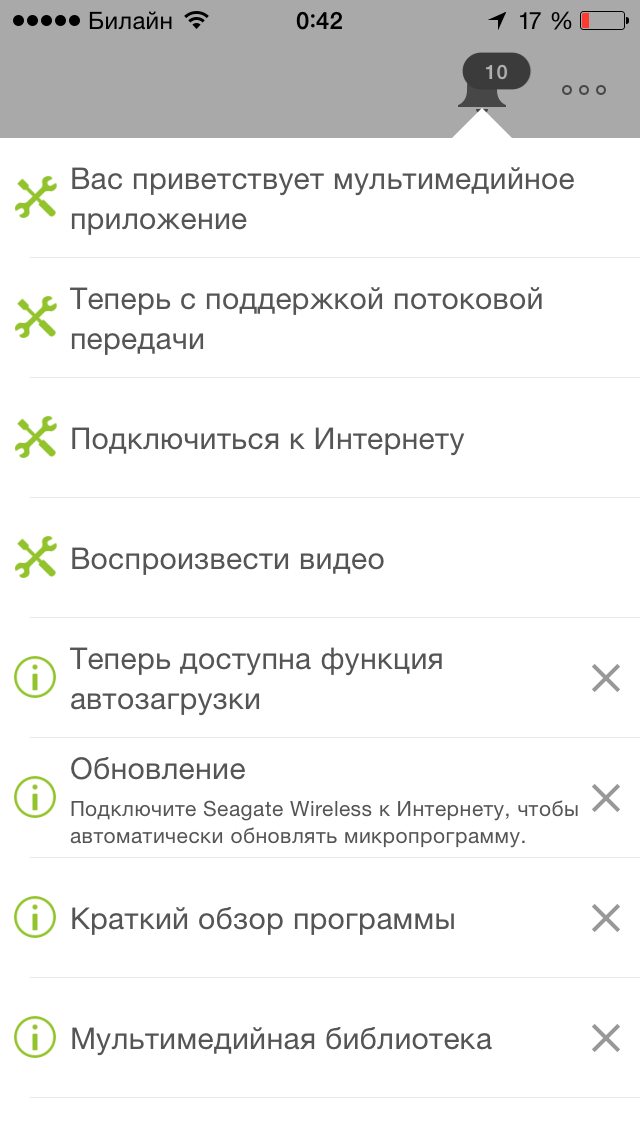Open 'Теперь доступна функция автозагрузки' info
Viewport: 640px width, 1136px height.
290,679
